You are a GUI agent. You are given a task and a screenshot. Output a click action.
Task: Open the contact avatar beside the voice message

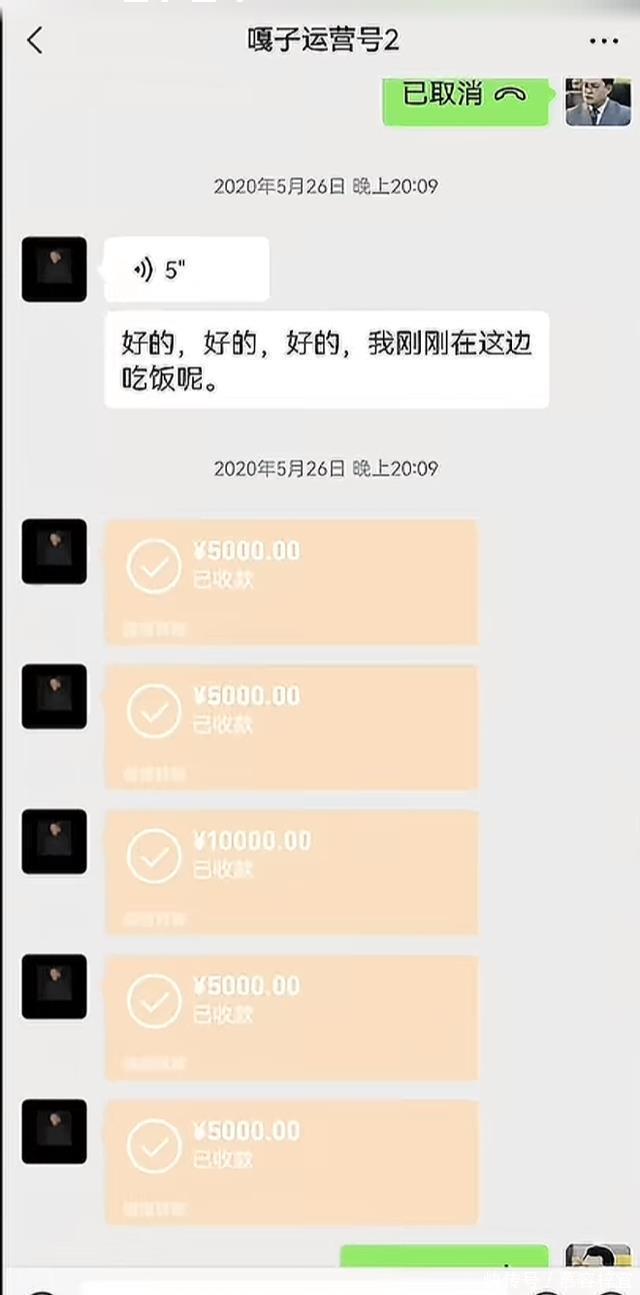[x=54, y=269]
